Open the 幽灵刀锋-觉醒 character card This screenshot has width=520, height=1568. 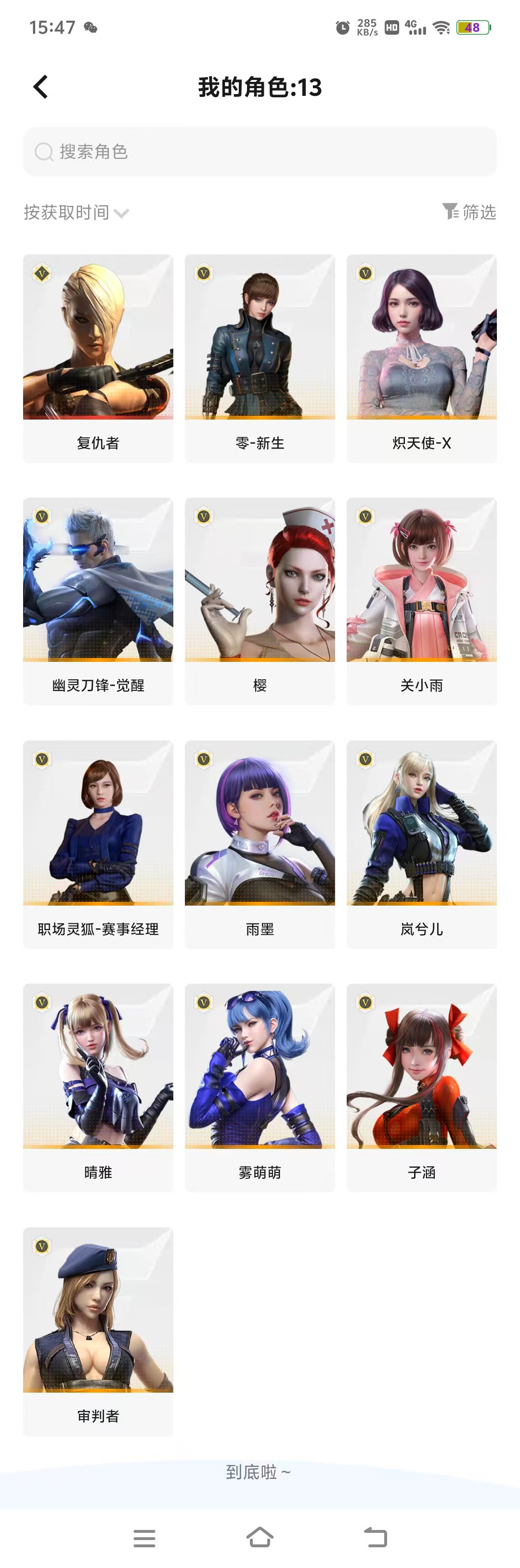(x=98, y=601)
